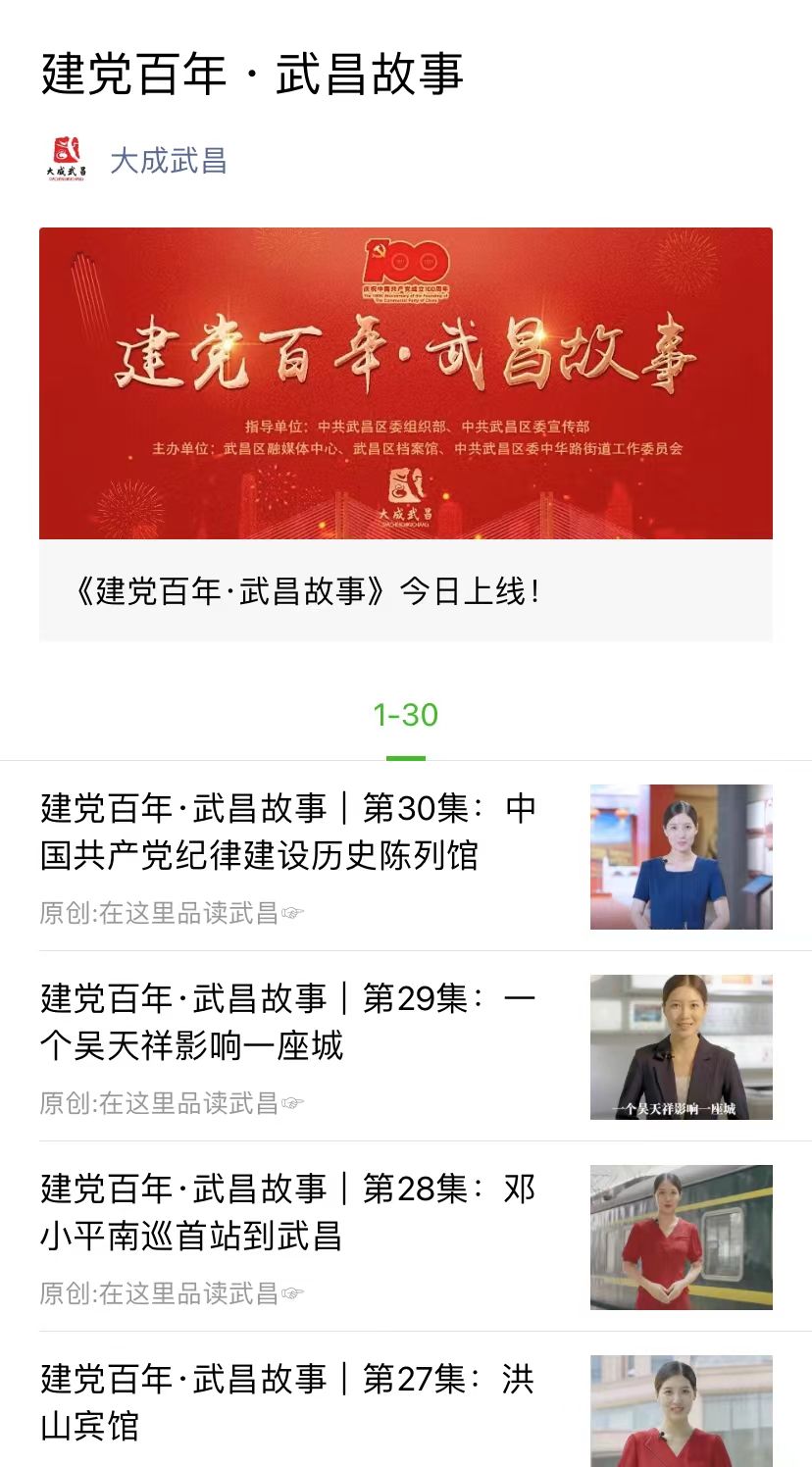This screenshot has width=812, height=1467.
Task: Open 第29集 一个吴天祥影响一座城
Action: [x=406, y=1046]
